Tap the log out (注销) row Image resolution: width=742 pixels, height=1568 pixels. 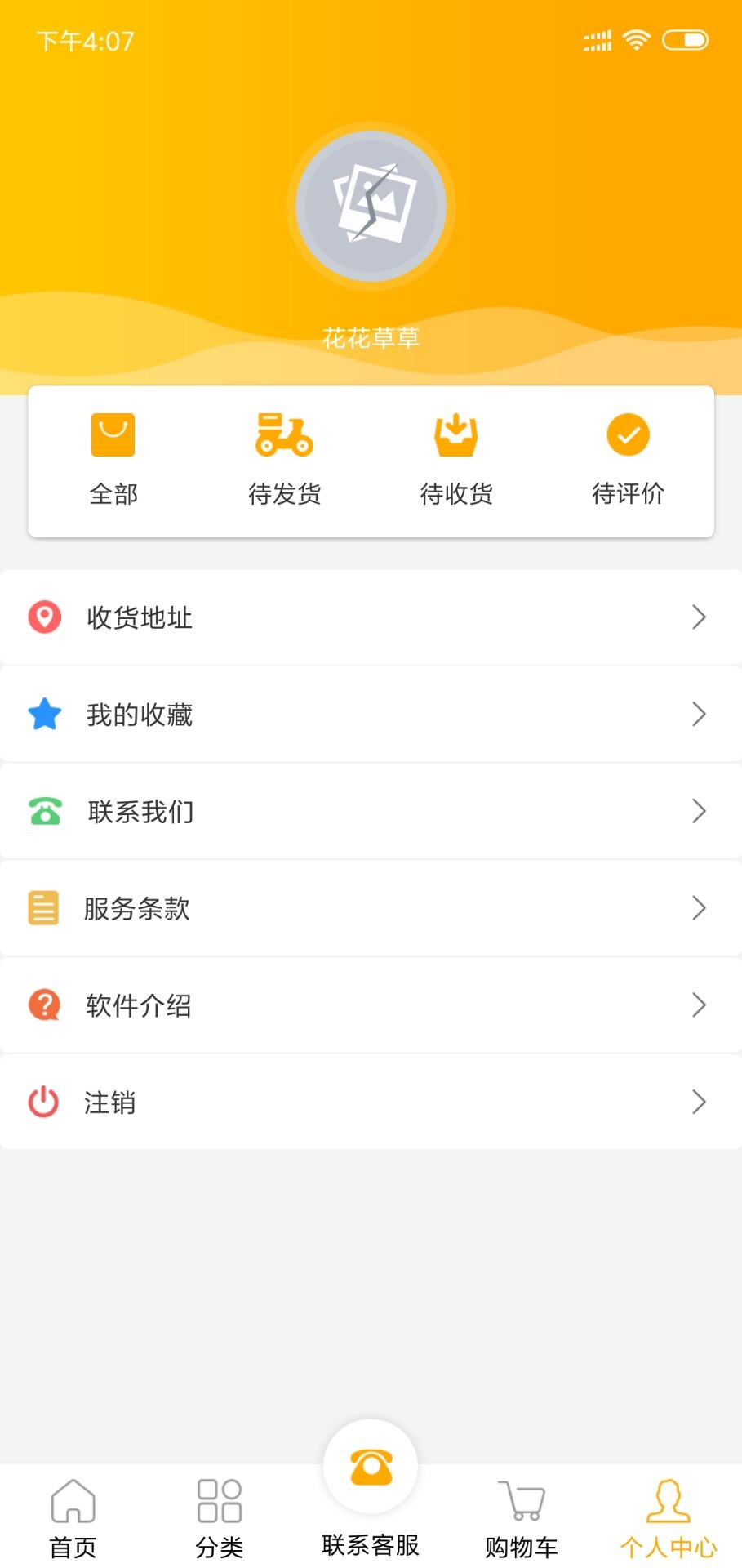[371, 1102]
